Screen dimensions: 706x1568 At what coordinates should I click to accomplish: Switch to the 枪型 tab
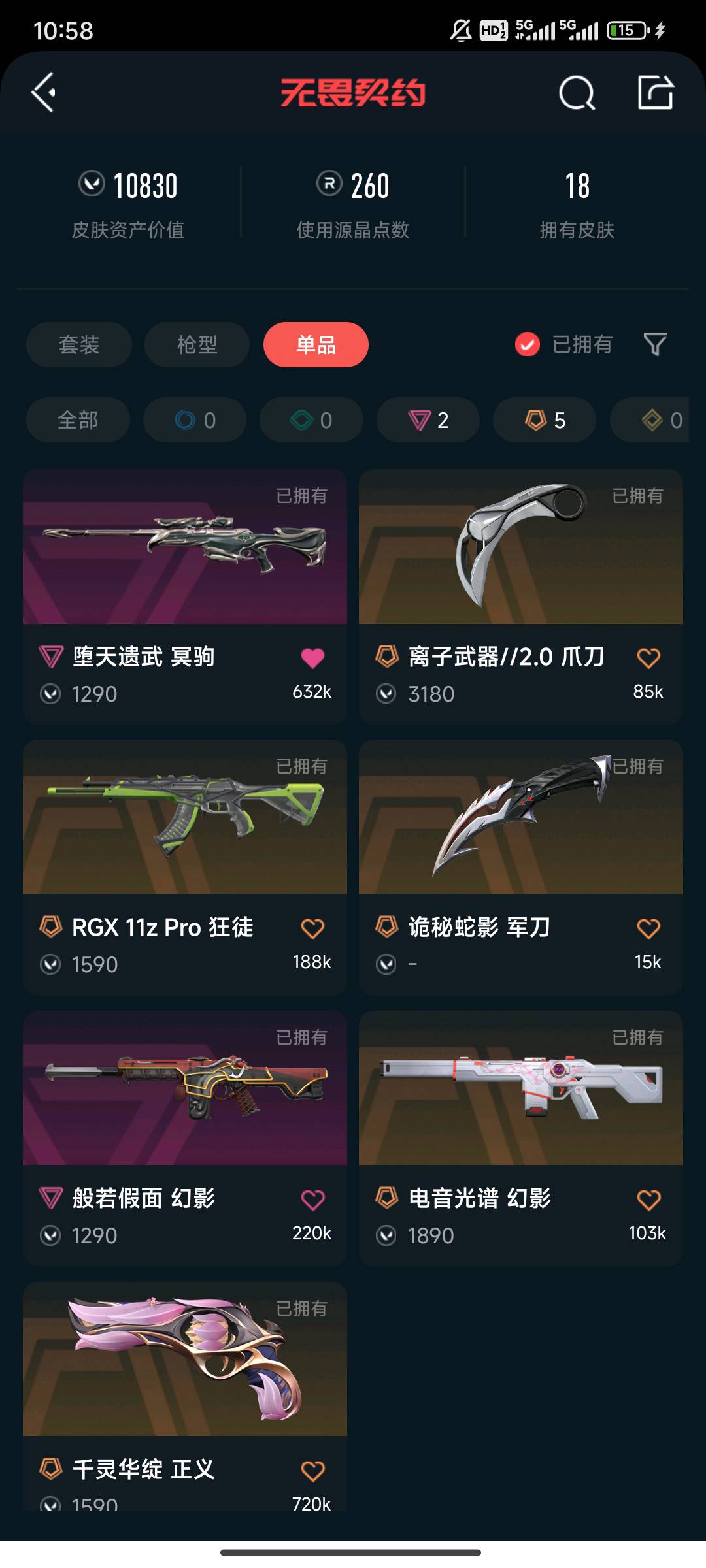197,344
